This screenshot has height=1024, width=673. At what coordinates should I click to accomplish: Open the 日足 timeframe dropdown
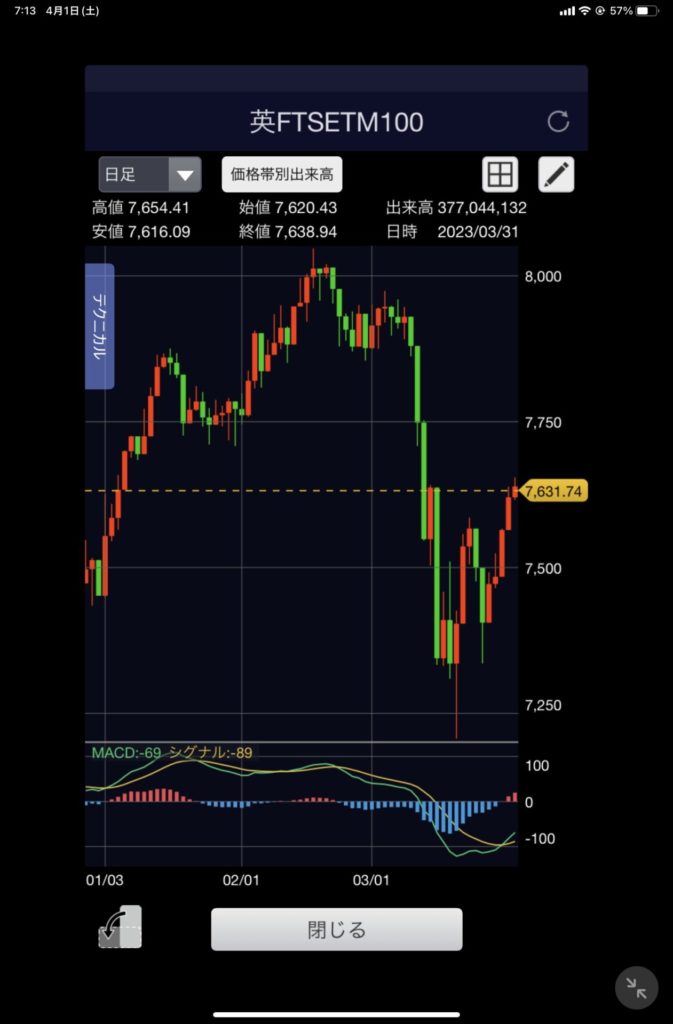149,175
